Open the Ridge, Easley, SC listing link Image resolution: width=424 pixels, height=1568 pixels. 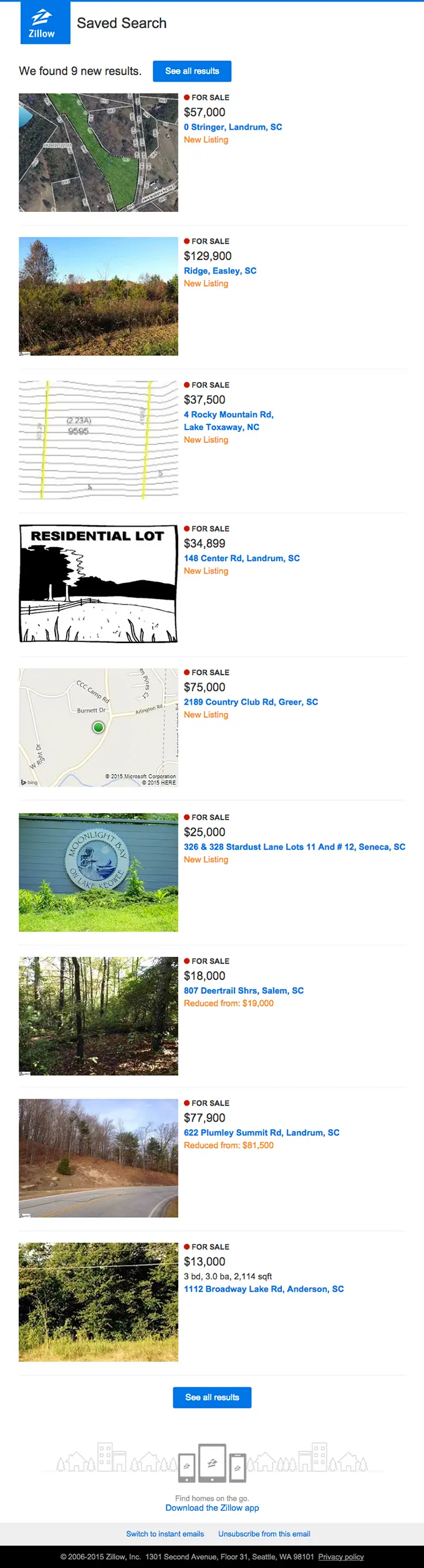point(220,271)
